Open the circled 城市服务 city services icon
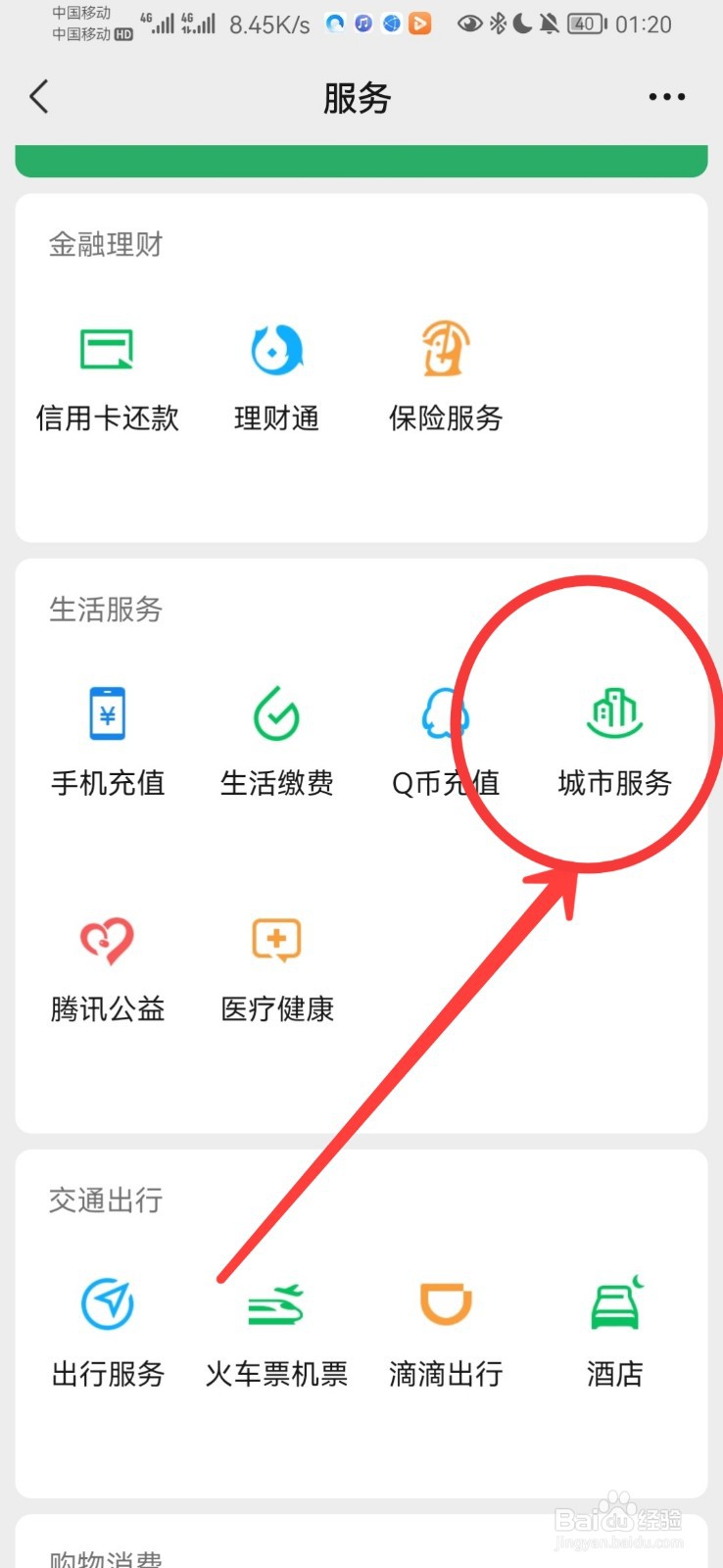Viewport: 723px width, 1568px height. 613,740
